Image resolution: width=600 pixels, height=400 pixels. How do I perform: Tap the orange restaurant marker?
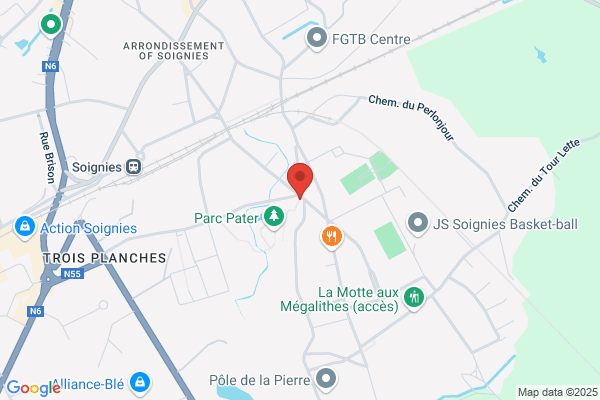331,237
